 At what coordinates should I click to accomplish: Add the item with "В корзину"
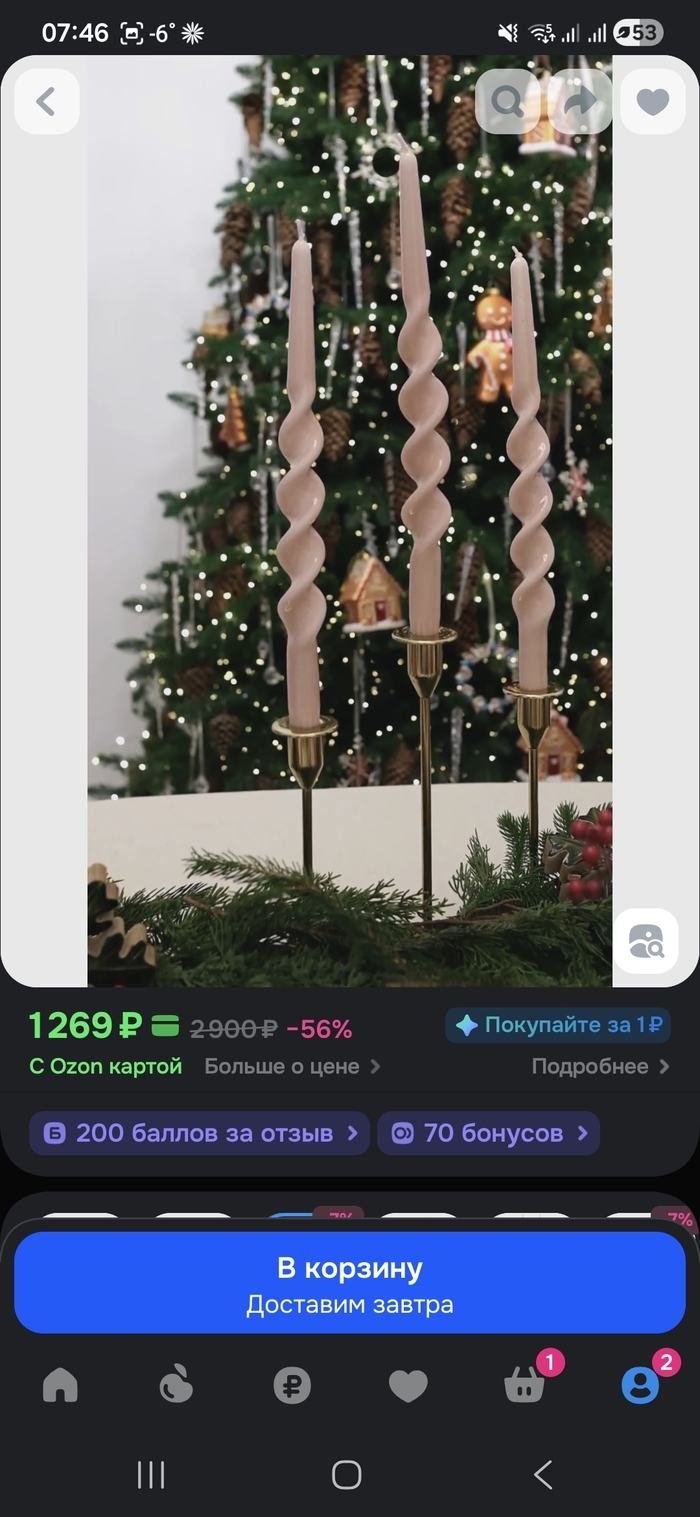point(350,1283)
